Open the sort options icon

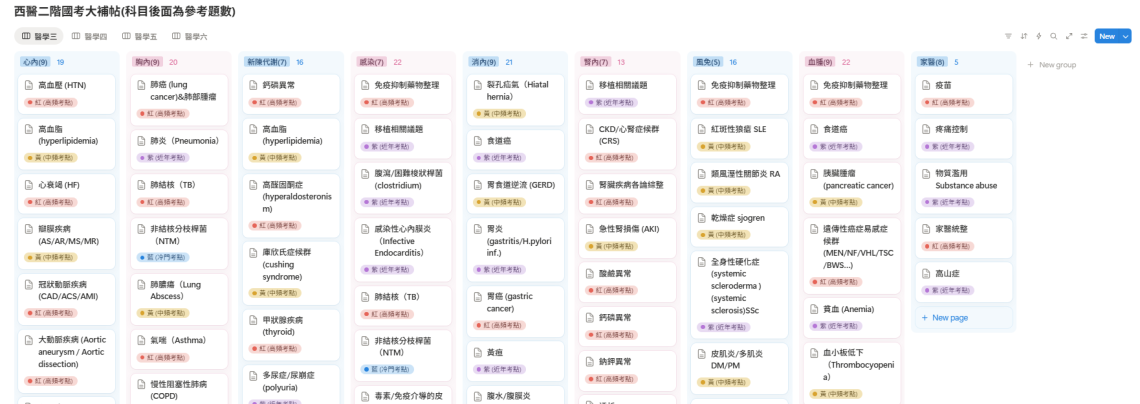tap(1023, 36)
